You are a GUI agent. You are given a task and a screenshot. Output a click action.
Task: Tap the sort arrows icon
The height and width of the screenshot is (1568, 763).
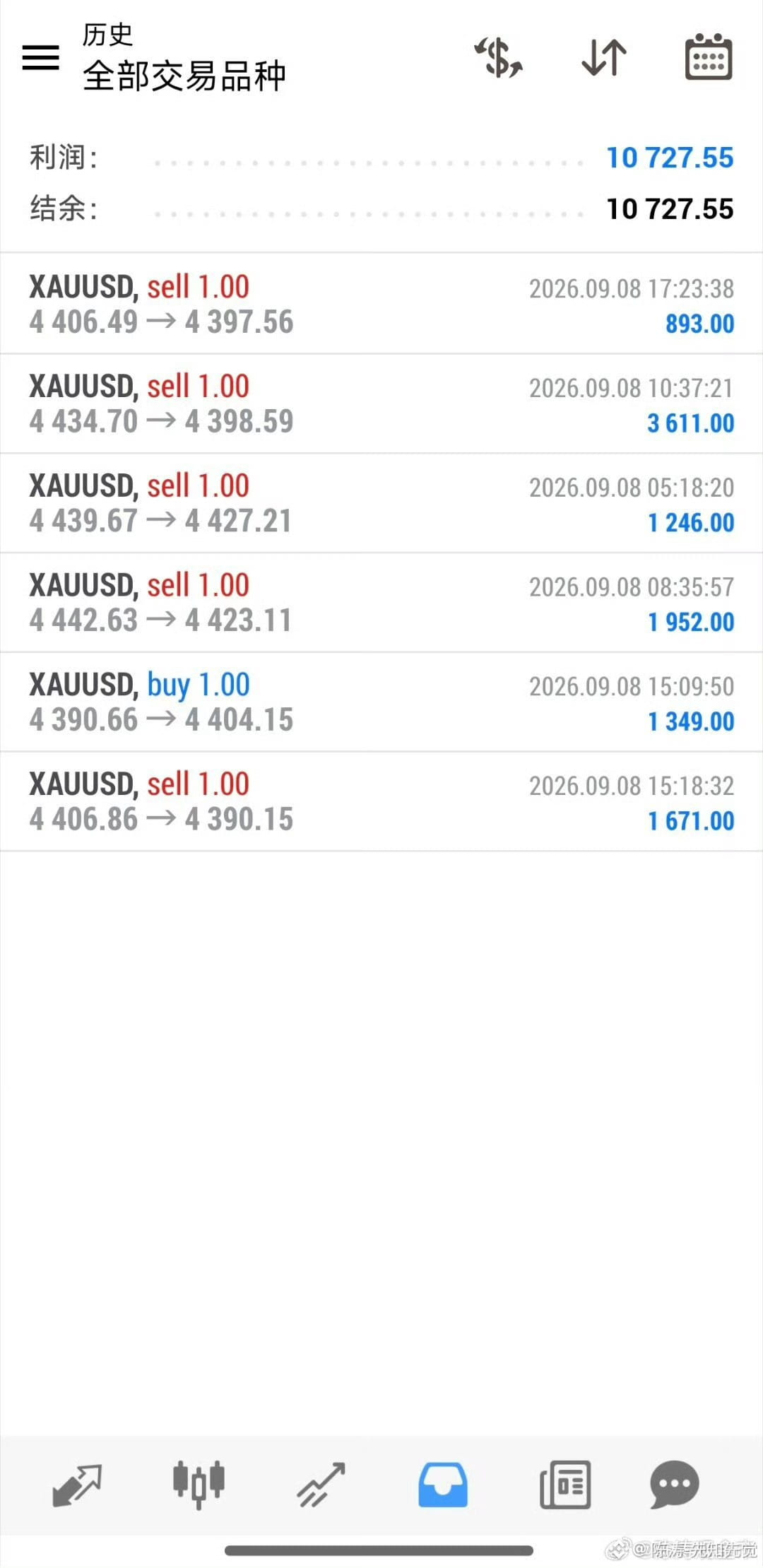coord(604,57)
